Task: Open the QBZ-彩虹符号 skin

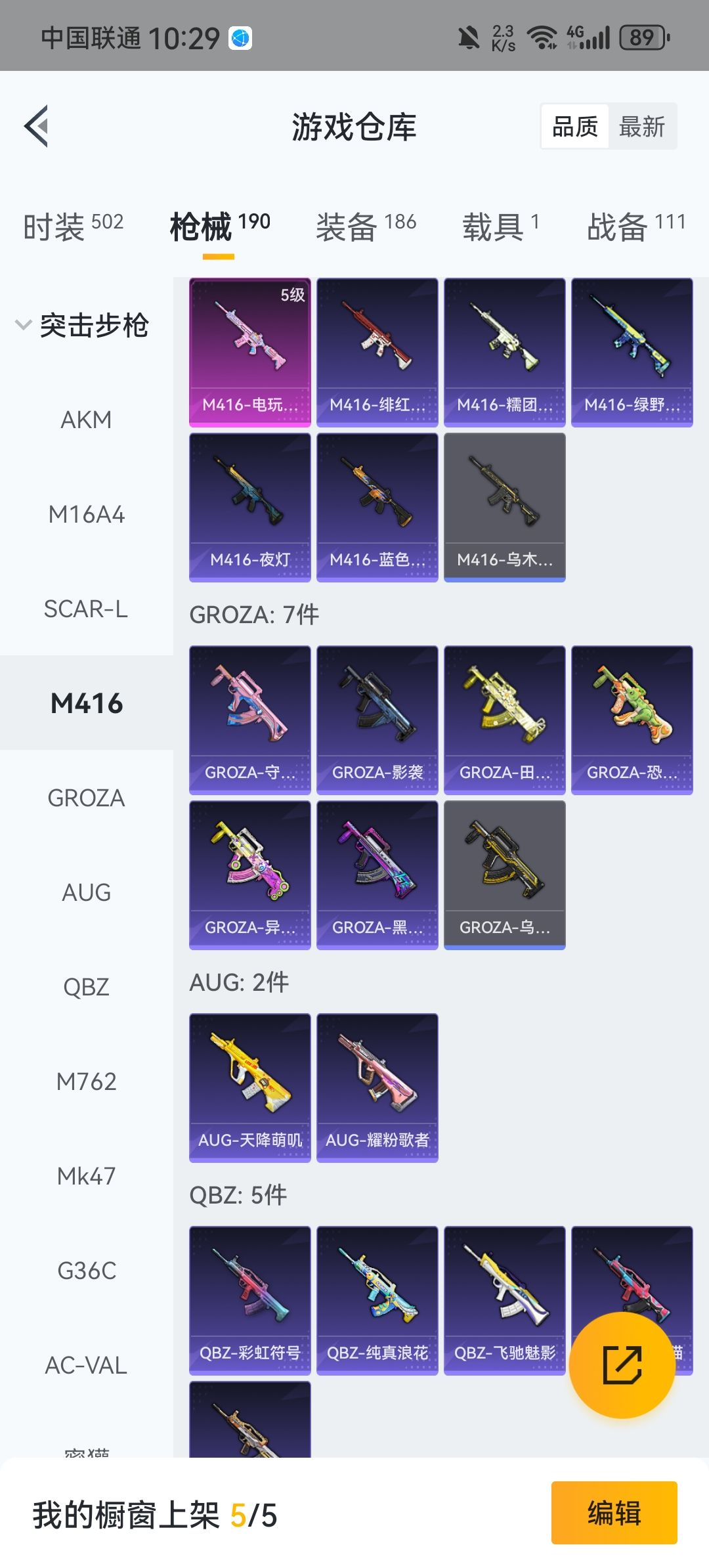Action: click(250, 1300)
